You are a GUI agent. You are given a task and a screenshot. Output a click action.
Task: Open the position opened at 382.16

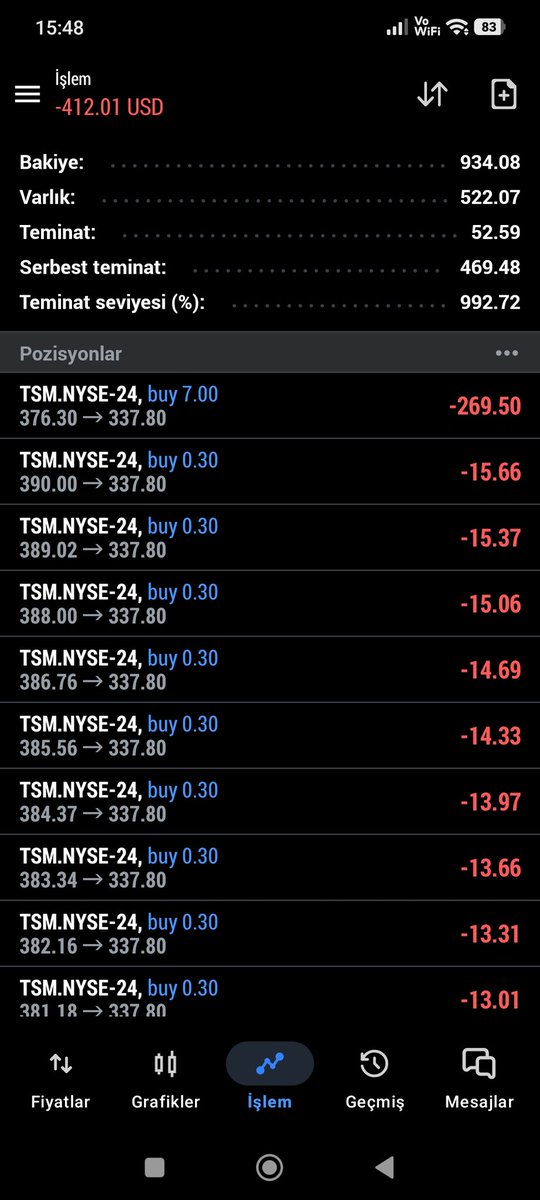(x=270, y=934)
